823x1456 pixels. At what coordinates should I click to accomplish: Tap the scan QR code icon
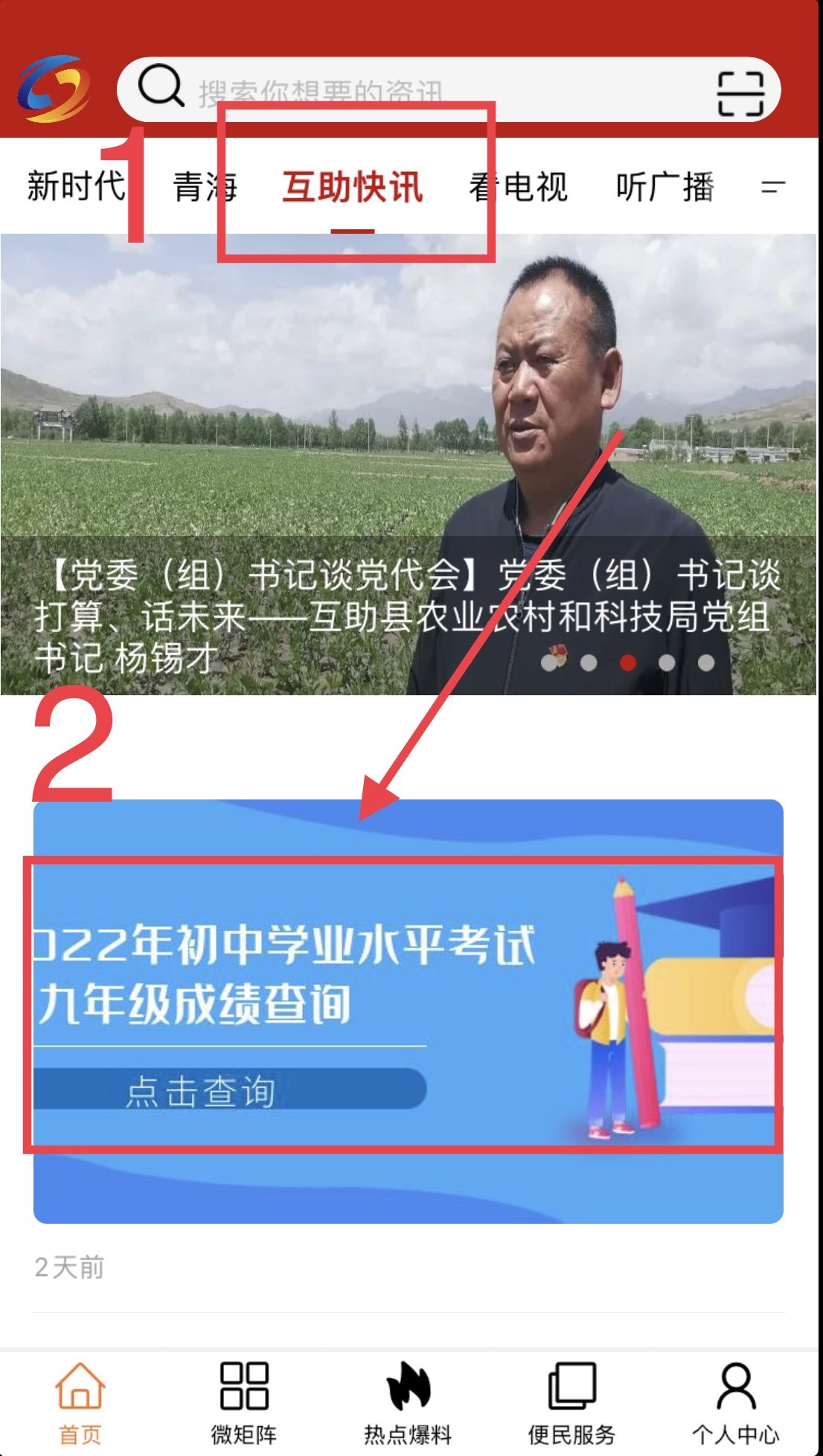point(740,94)
